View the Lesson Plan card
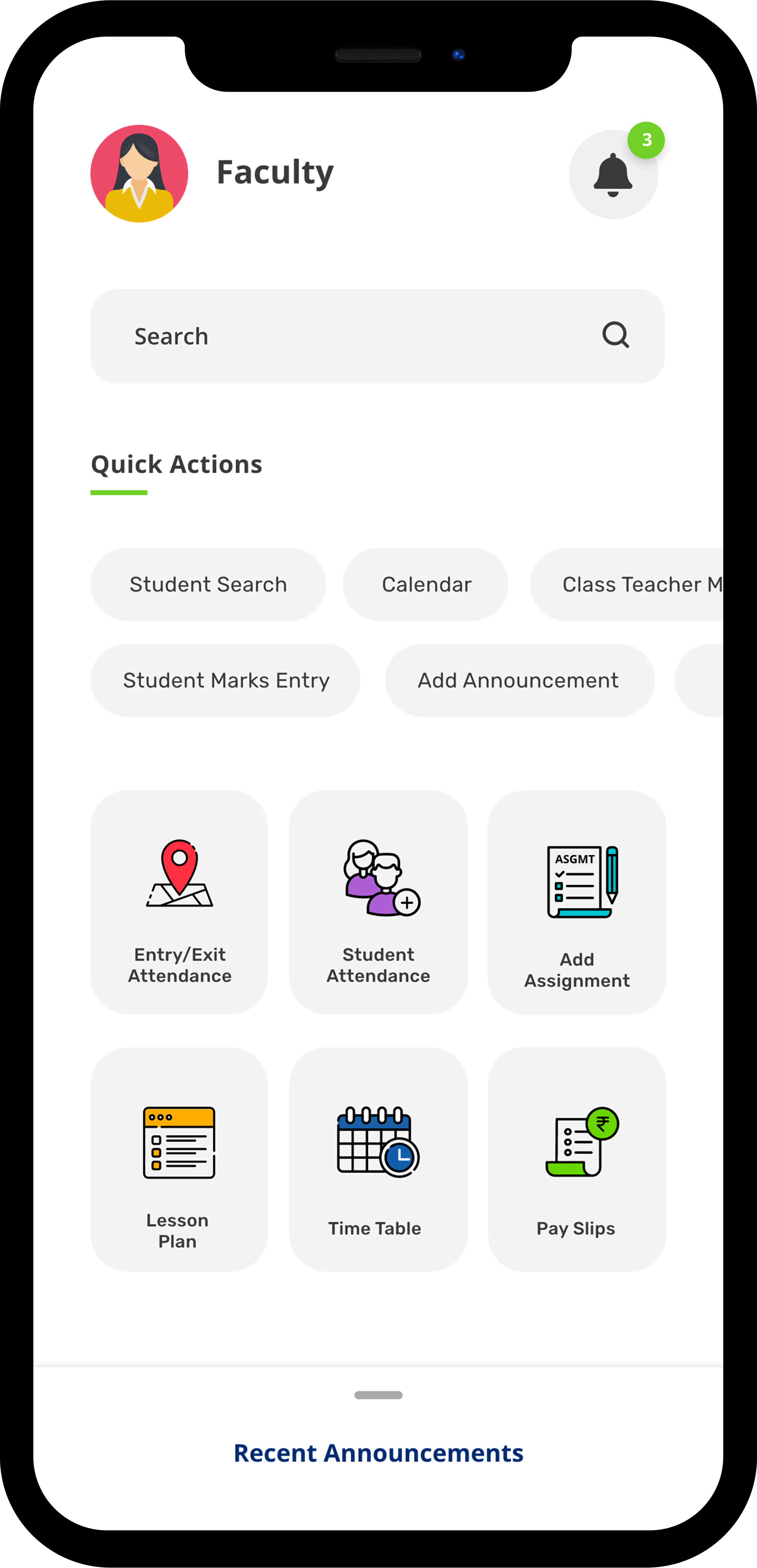The image size is (757, 1568). (179, 1159)
